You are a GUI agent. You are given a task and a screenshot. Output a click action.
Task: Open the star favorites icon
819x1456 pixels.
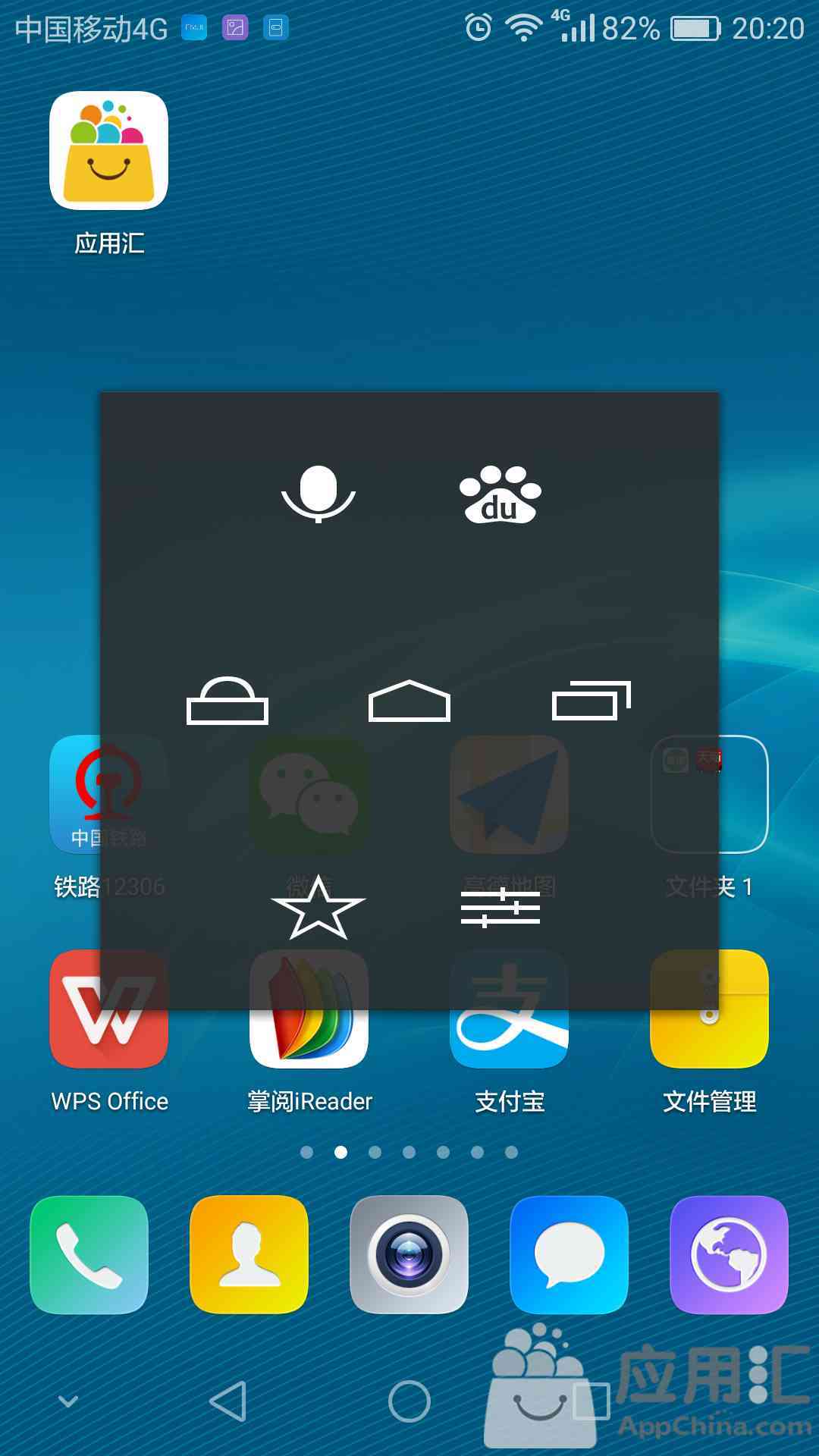point(318,907)
